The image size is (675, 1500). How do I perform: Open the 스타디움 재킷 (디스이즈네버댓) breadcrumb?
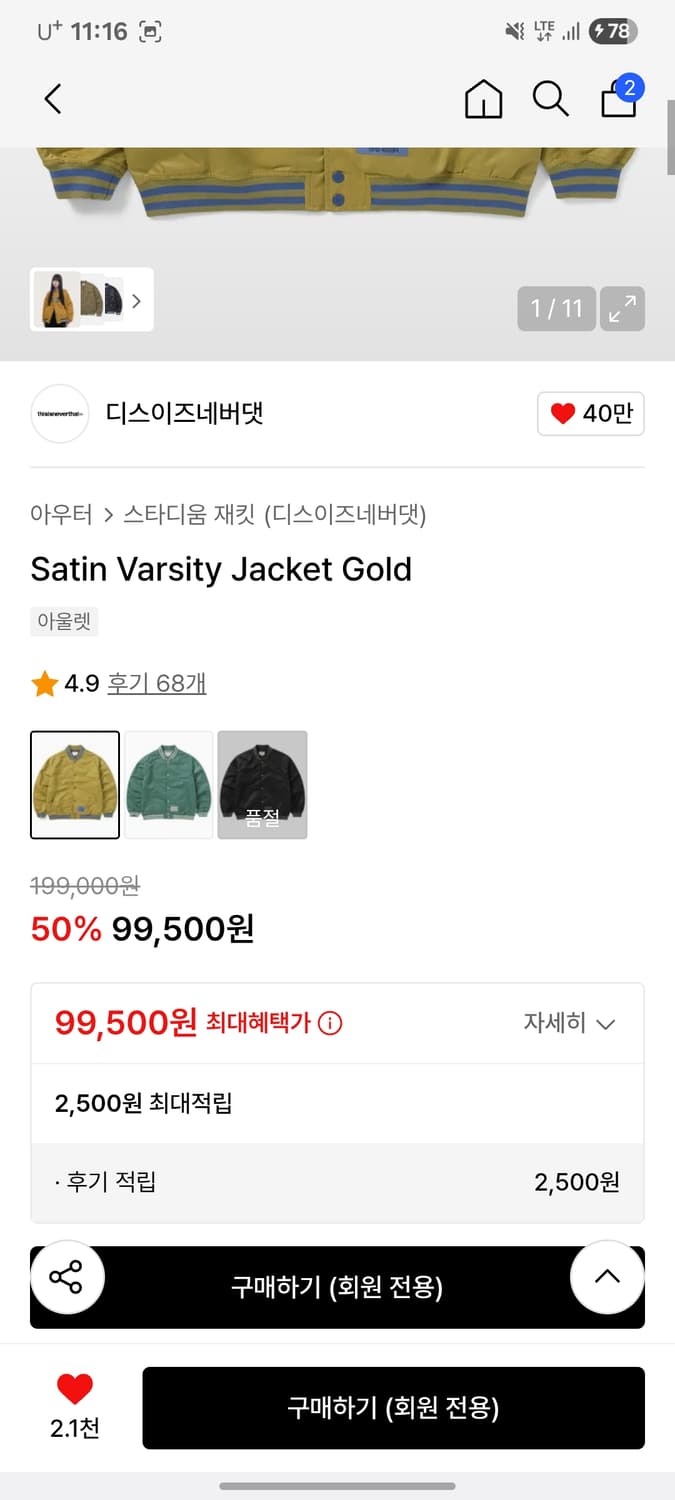[275, 515]
